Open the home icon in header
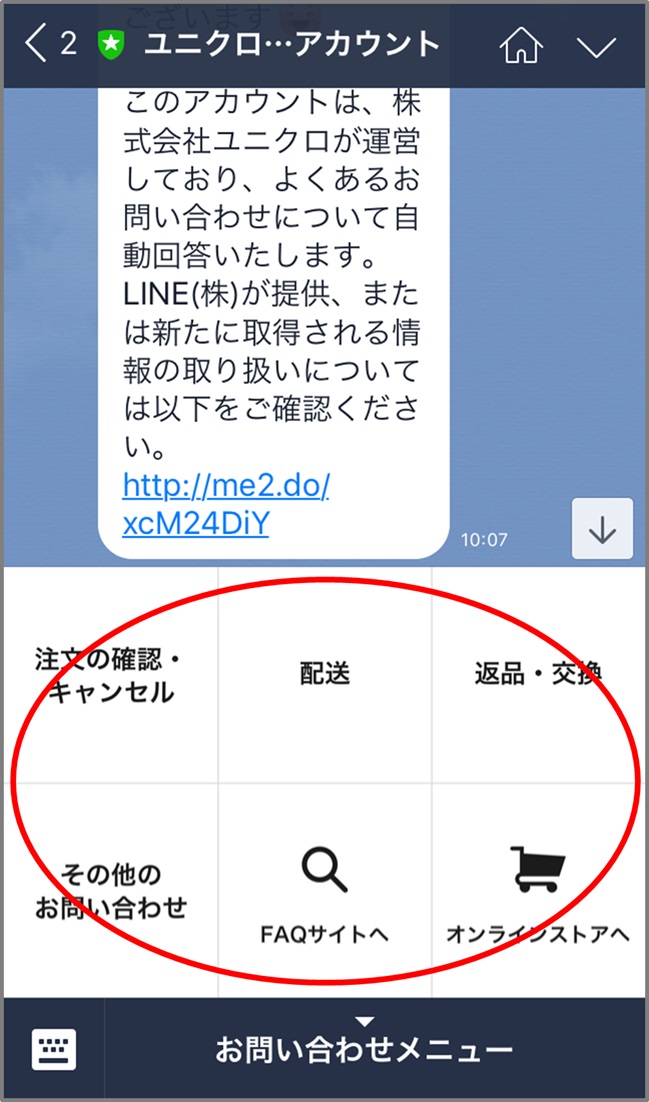The height and width of the screenshot is (1102, 649). (521, 46)
